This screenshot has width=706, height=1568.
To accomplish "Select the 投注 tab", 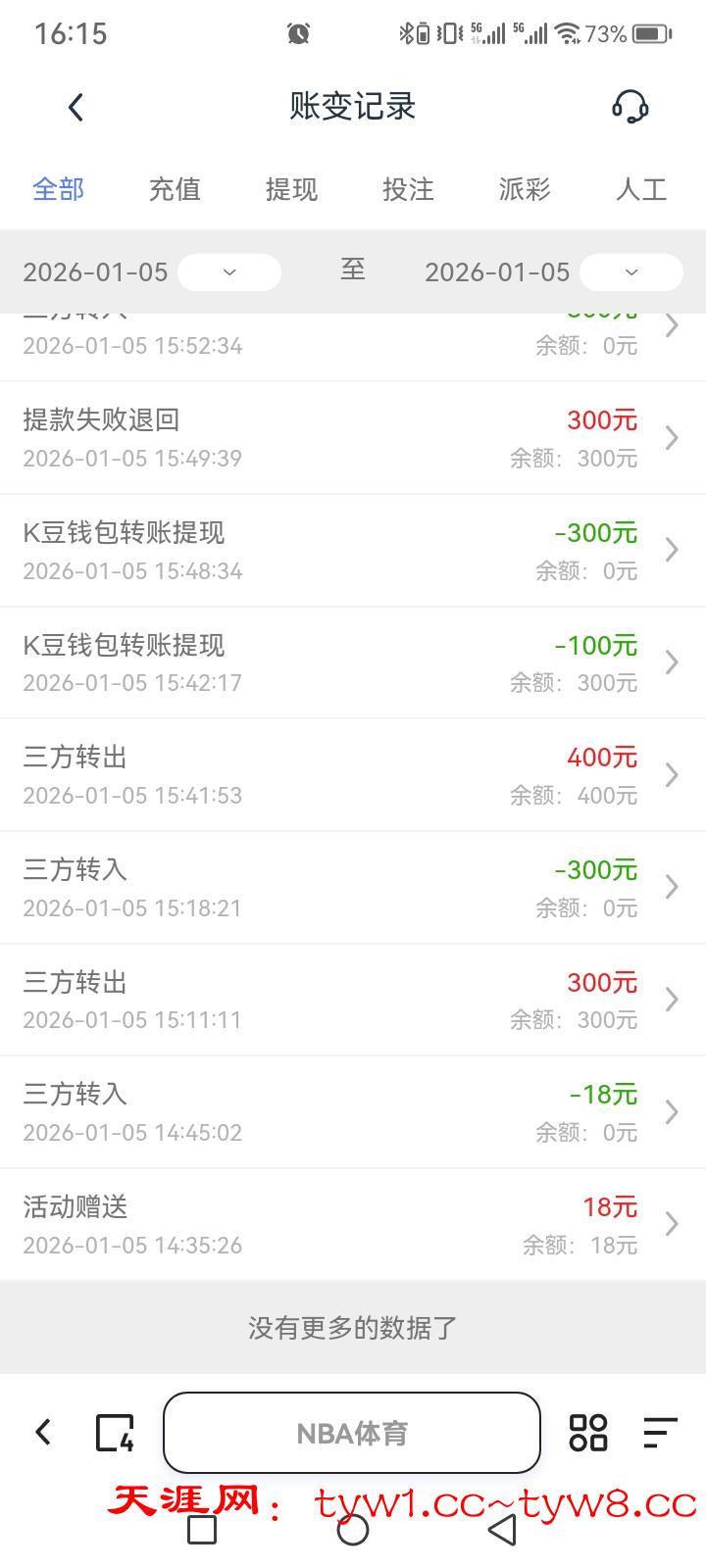I will pos(408,189).
